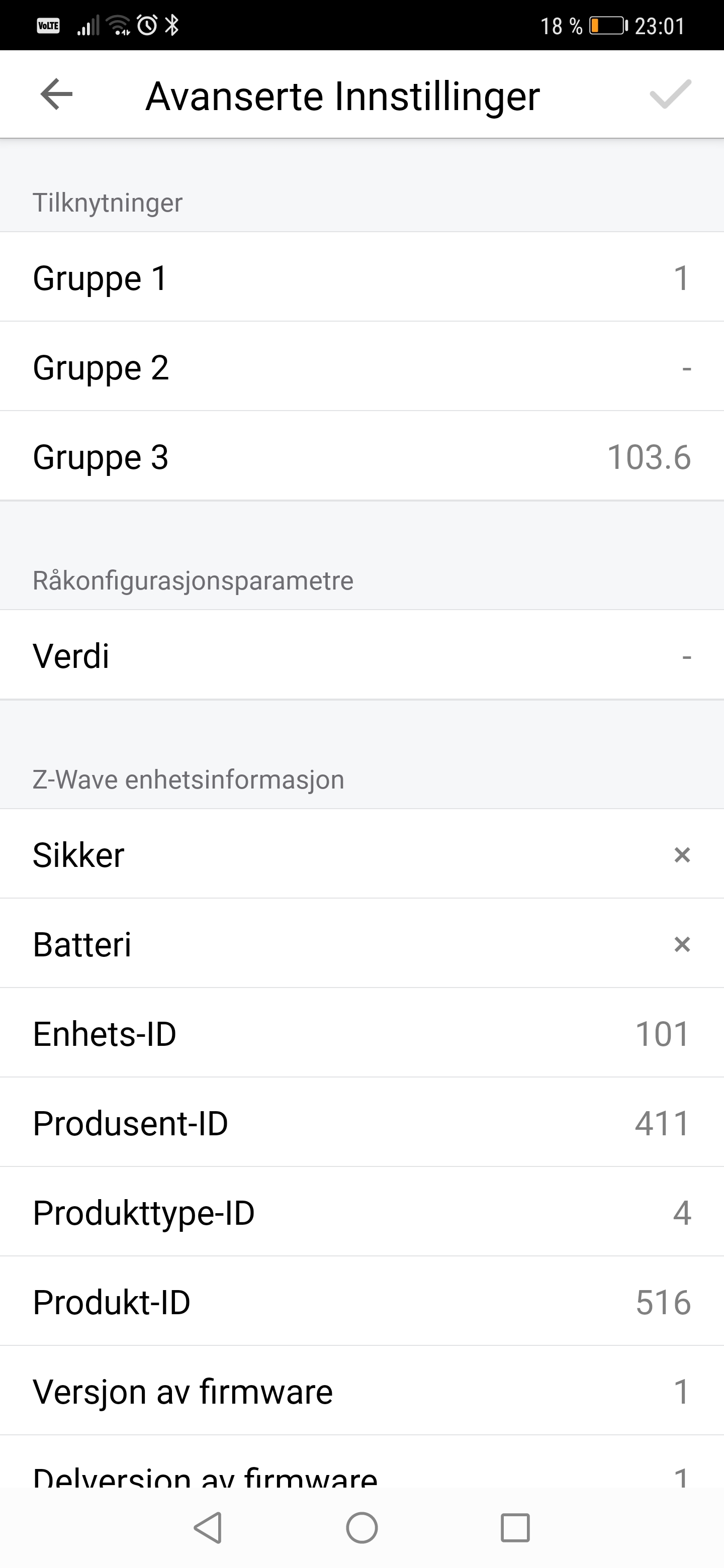This screenshot has width=724, height=1568.
Task: Open the Gruppe 1 association row
Action: tap(361, 277)
